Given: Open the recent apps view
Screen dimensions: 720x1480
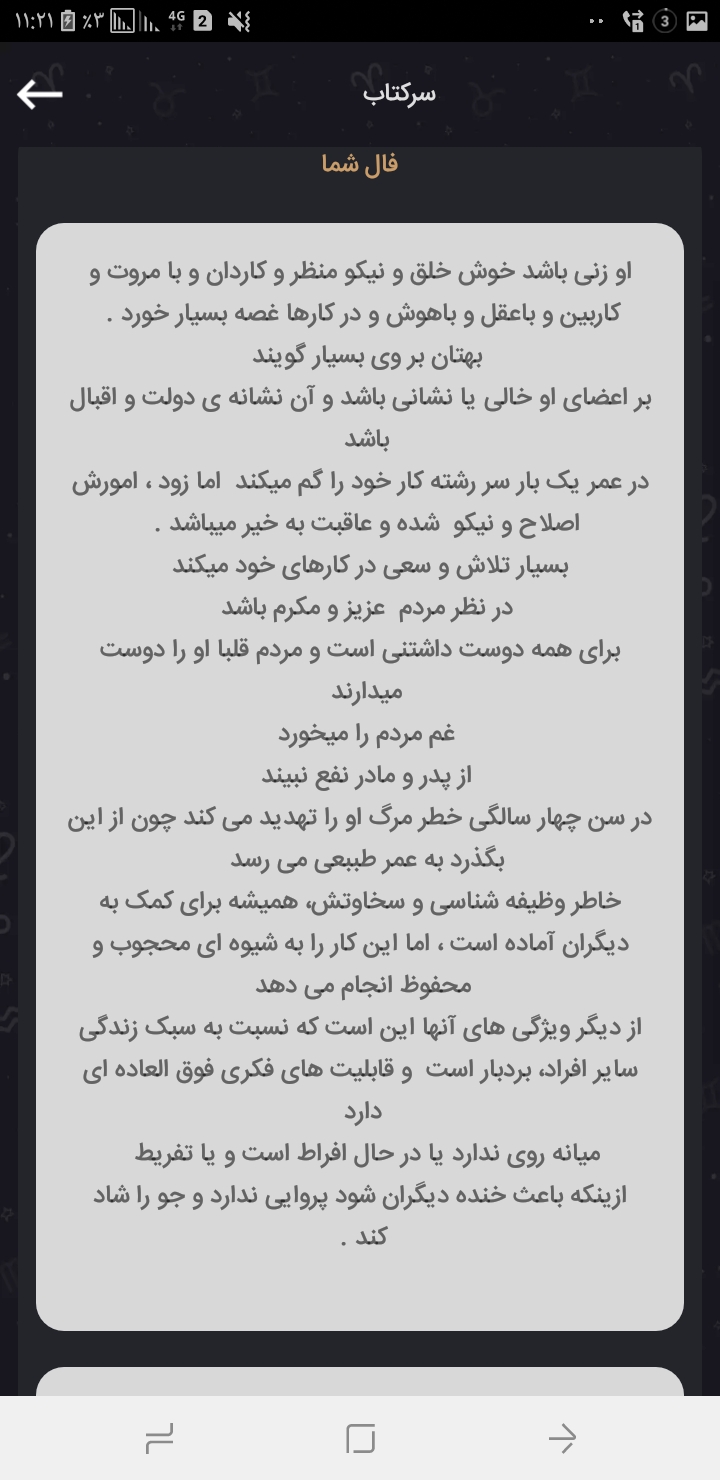Looking at the screenshot, I should click(x=159, y=1438).
